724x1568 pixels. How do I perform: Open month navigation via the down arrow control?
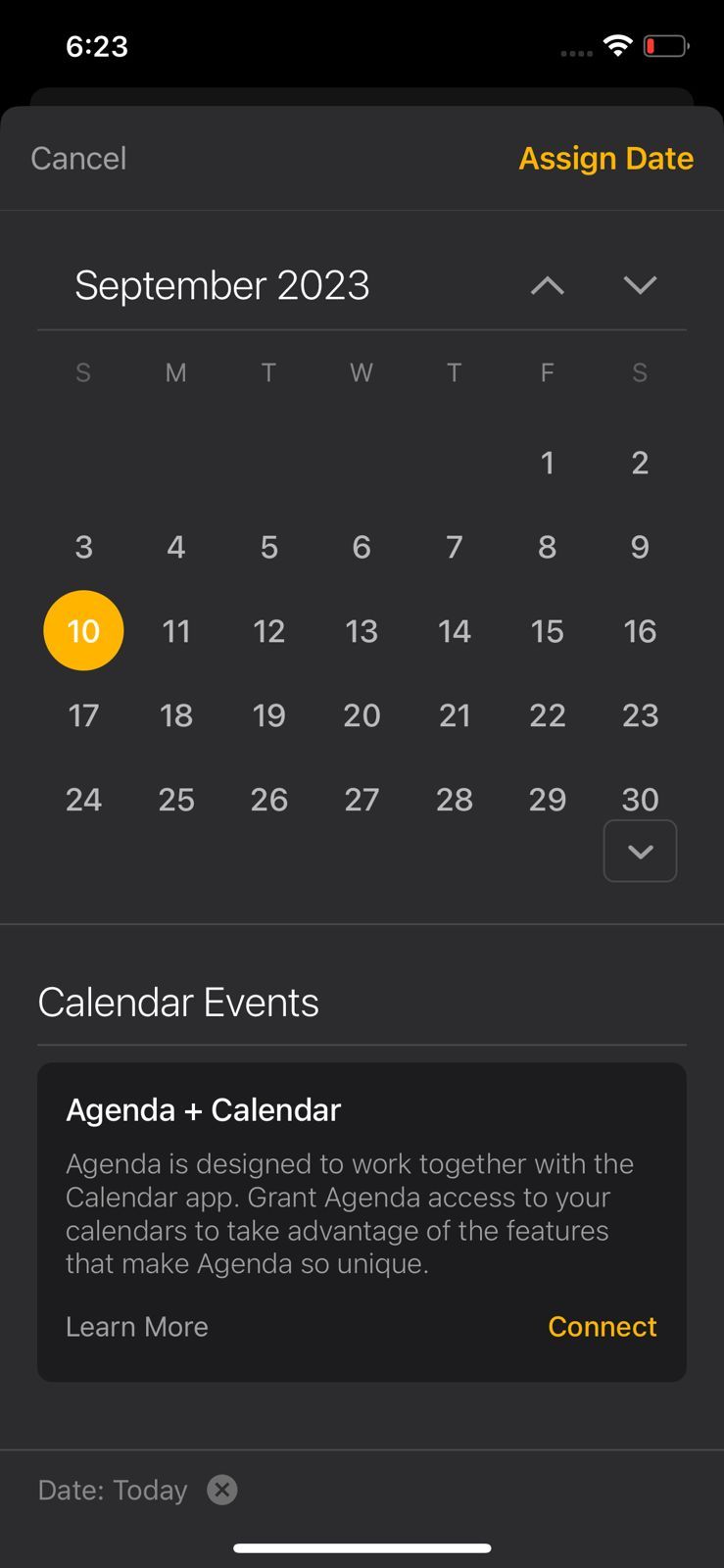(x=640, y=285)
